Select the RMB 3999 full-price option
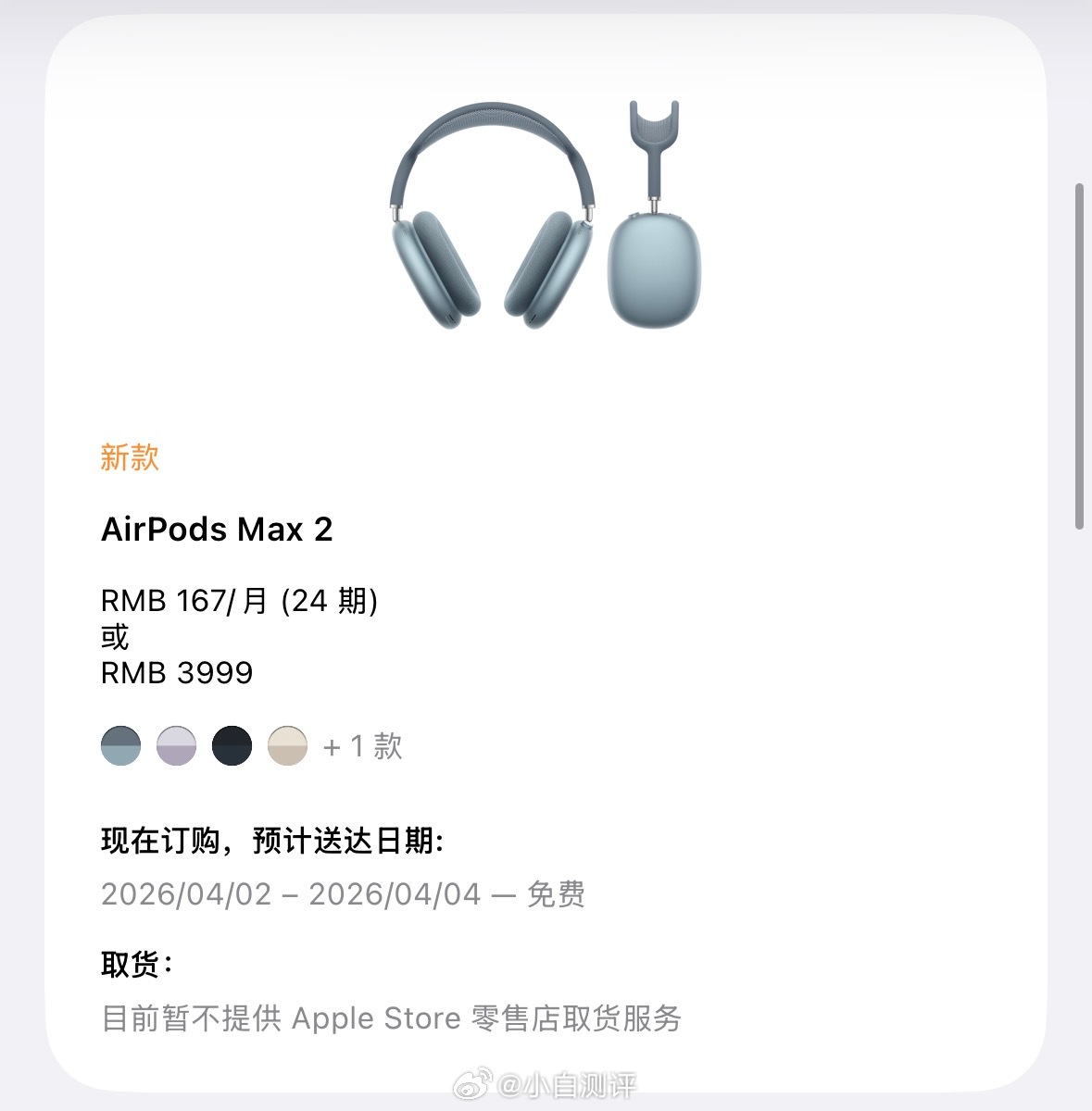This screenshot has width=1092, height=1111. point(176,673)
